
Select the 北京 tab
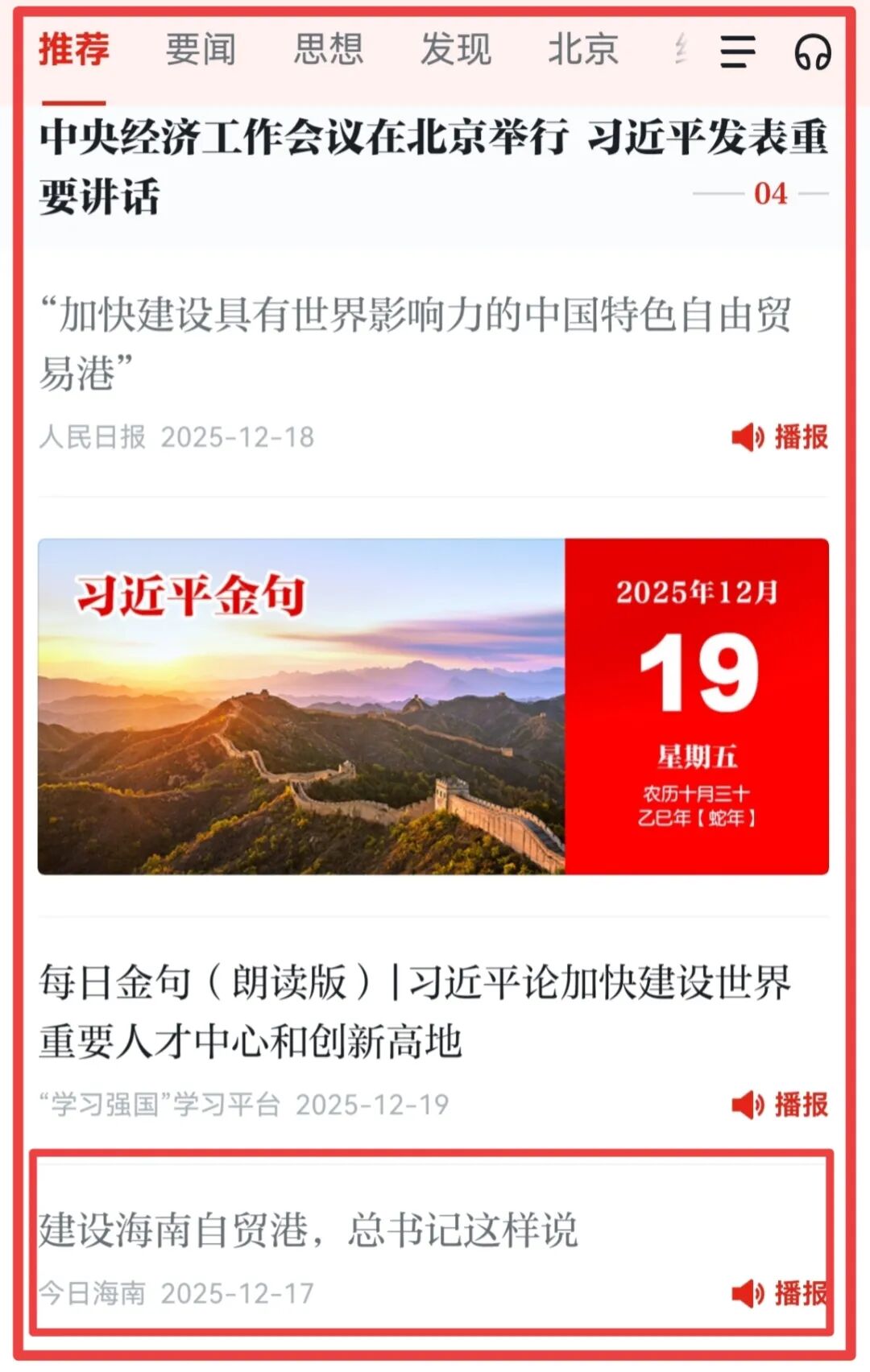coord(582,50)
